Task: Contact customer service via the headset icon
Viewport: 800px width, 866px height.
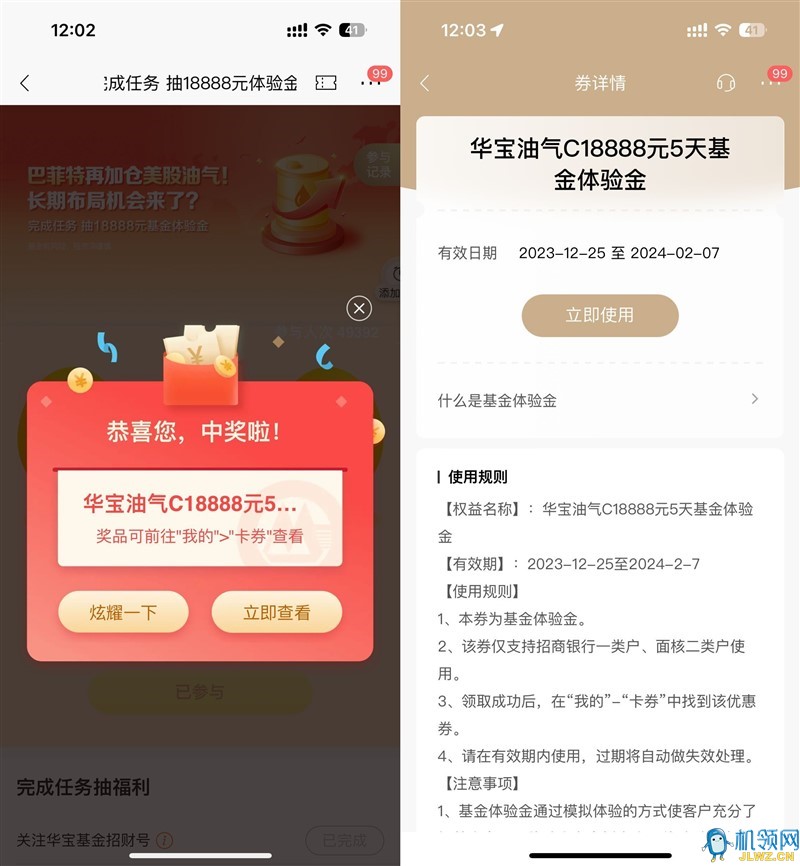Action: (726, 83)
